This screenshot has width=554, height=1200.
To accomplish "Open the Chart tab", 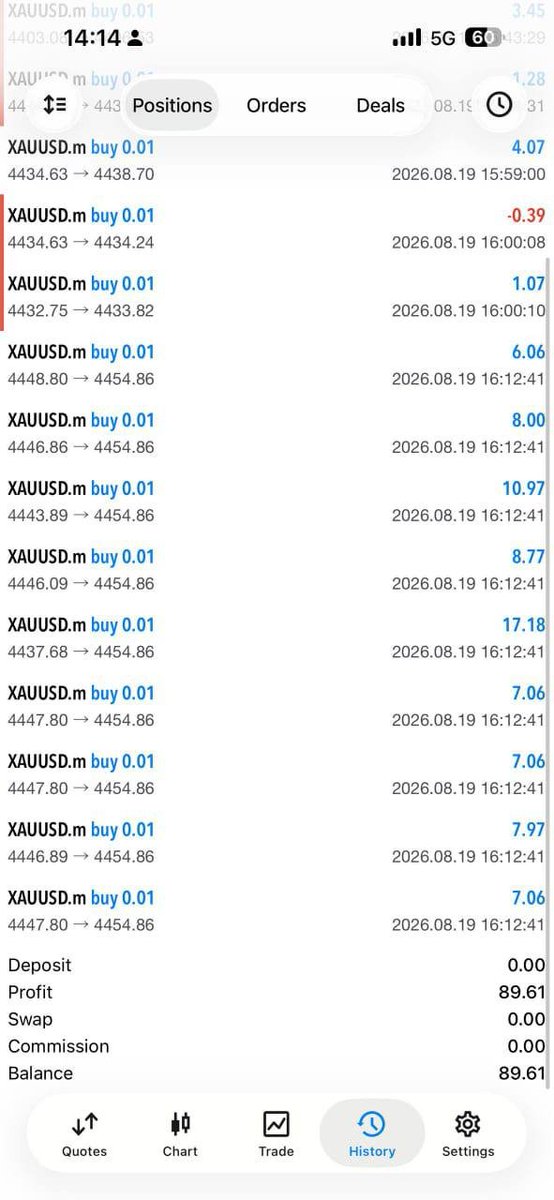I will coord(180,1135).
